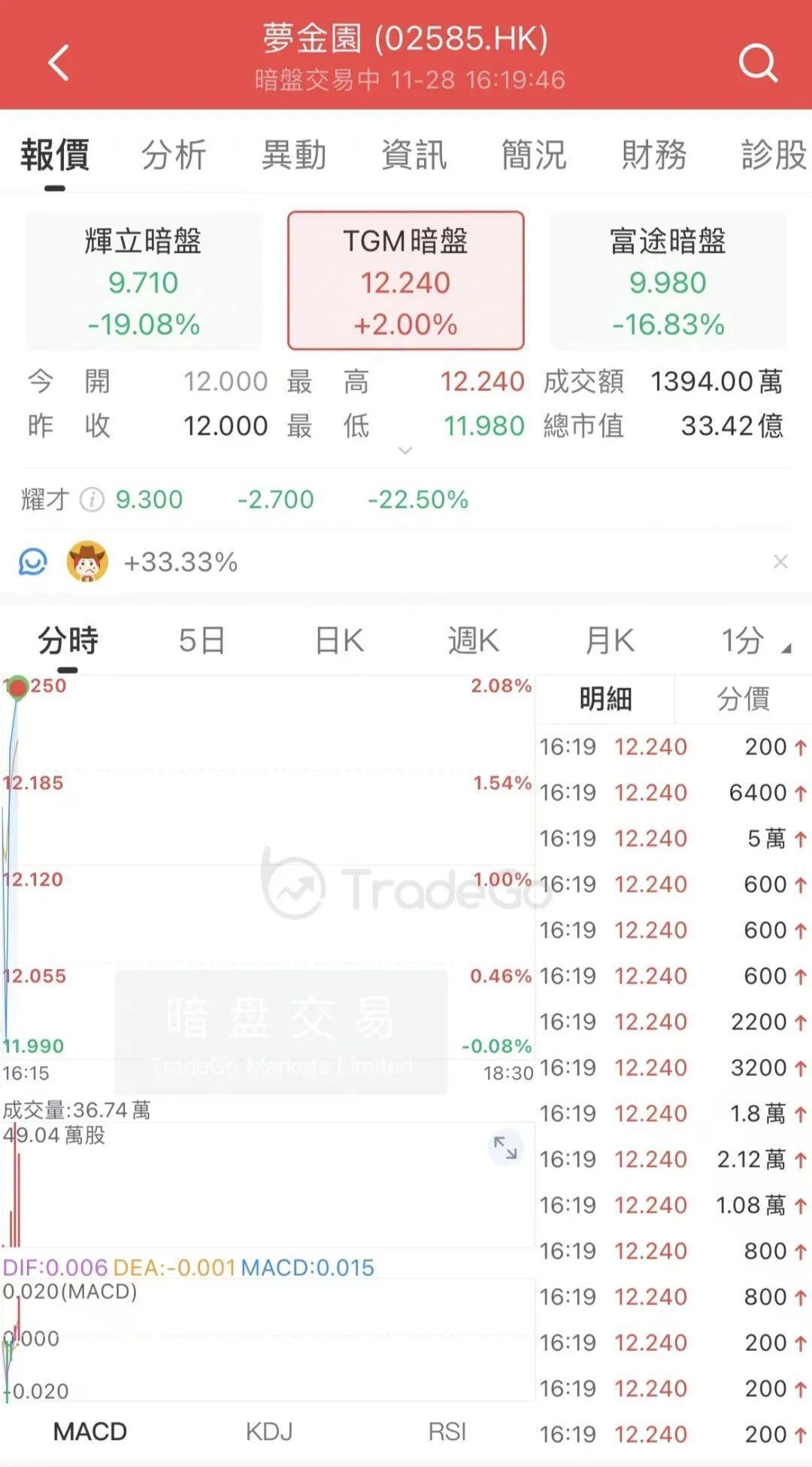812x1467 pixels.
Task: Dismiss the +33.33% comment banner
Action: pos(780,562)
